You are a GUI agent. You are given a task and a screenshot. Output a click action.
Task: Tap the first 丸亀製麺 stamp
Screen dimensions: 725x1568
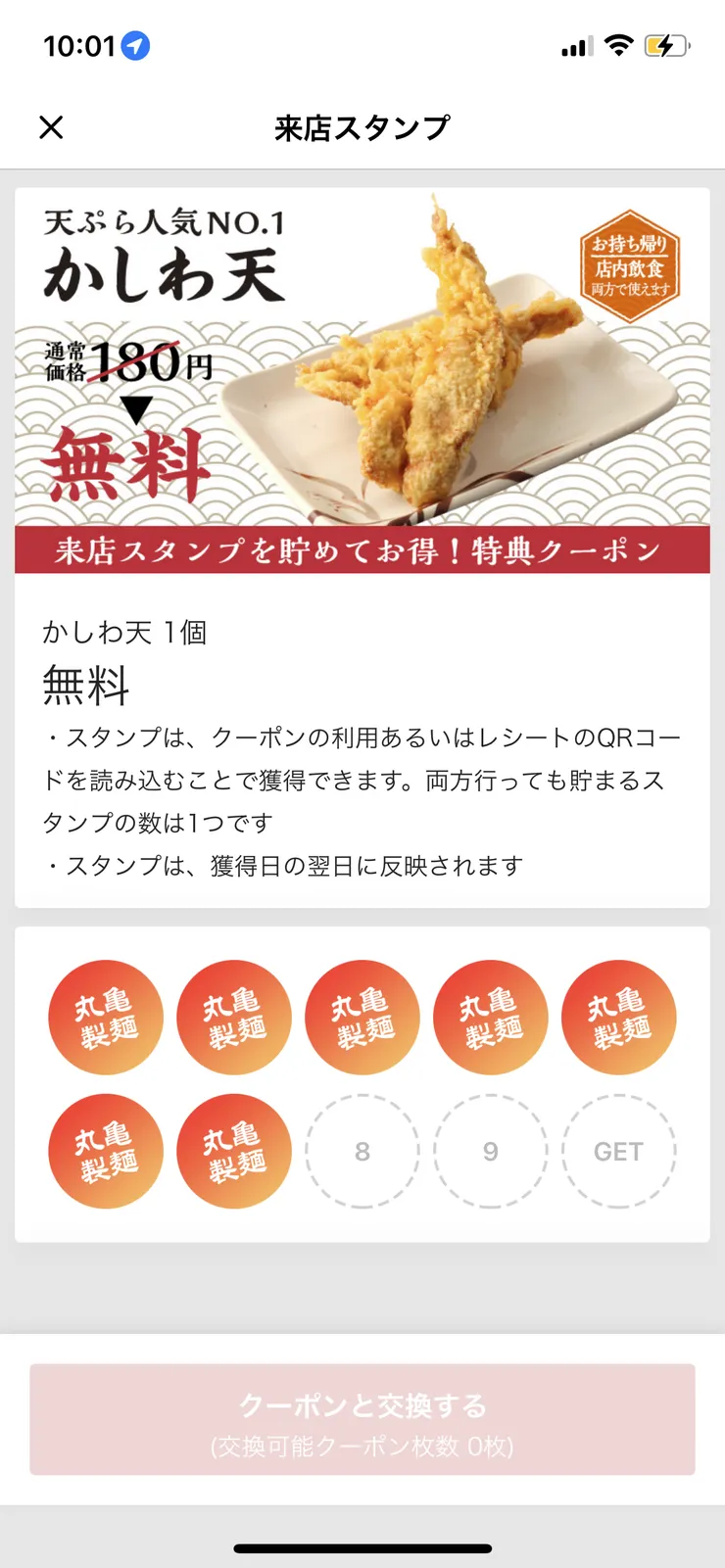click(x=106, y=1018)
